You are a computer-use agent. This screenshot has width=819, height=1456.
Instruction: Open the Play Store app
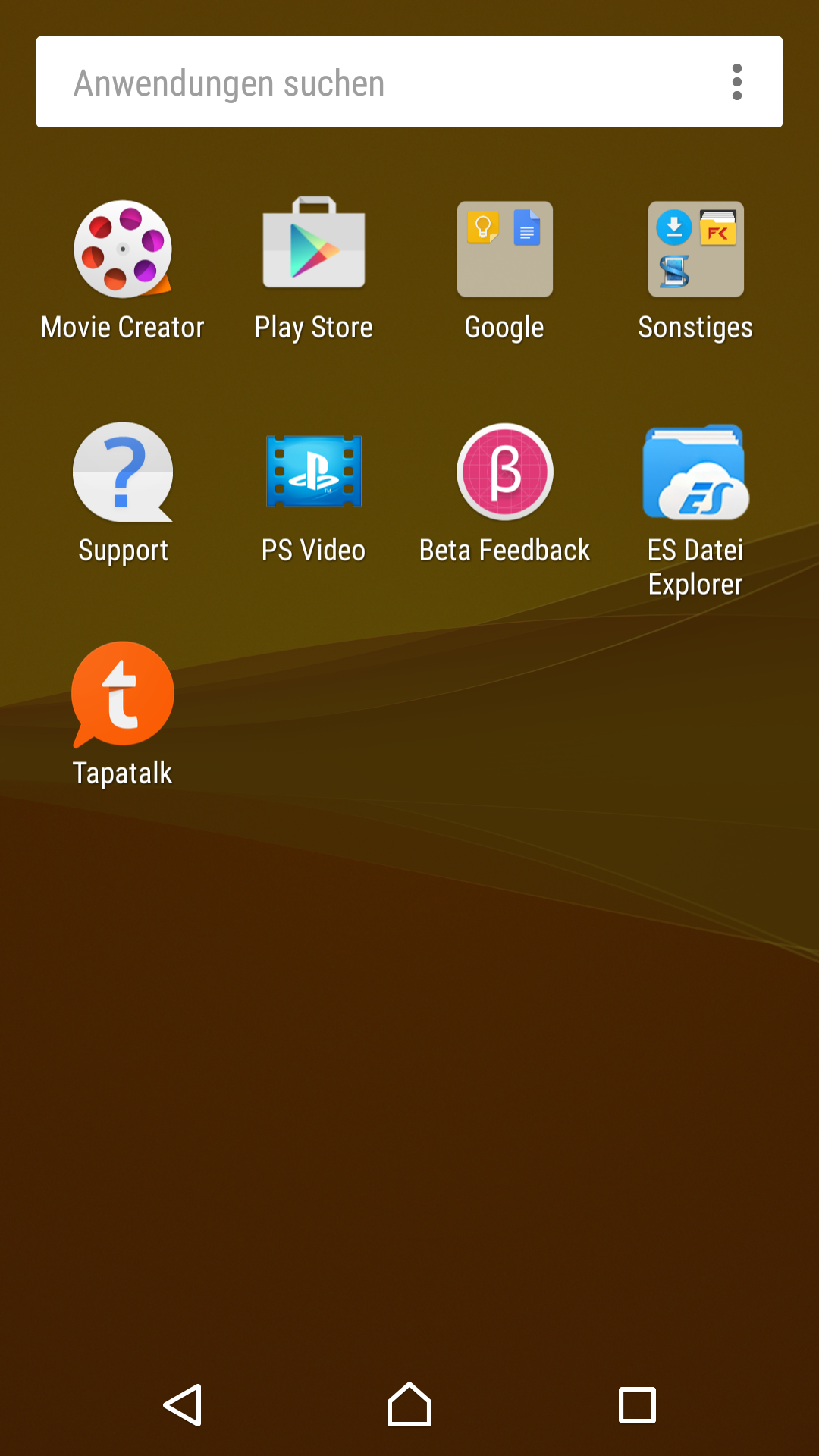(x=314, y=270)
